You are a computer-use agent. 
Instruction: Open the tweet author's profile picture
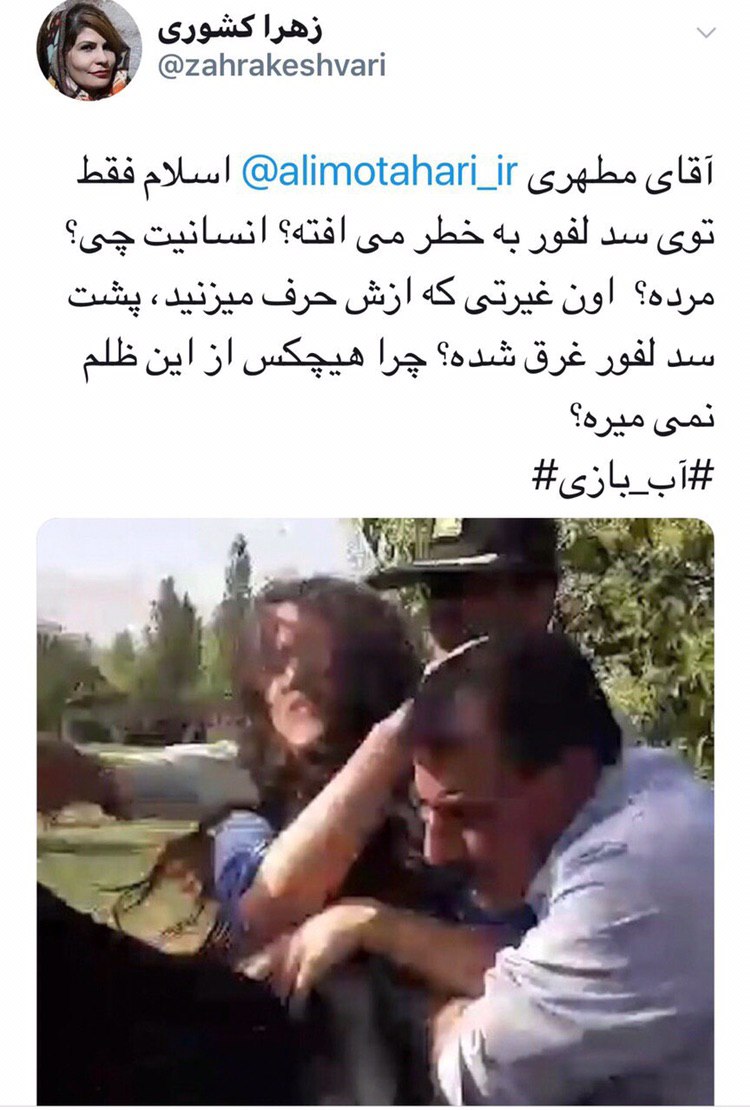89,50
